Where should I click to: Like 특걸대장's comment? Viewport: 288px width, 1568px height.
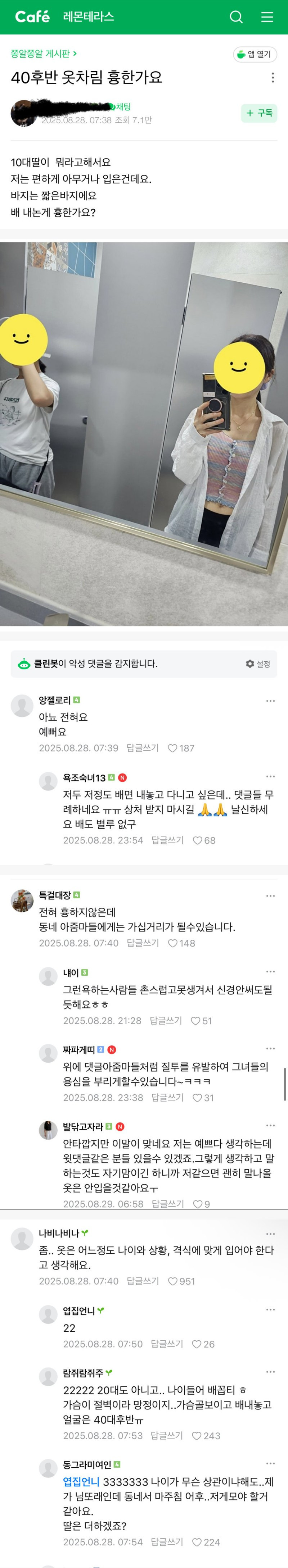[x=181, y=943]
